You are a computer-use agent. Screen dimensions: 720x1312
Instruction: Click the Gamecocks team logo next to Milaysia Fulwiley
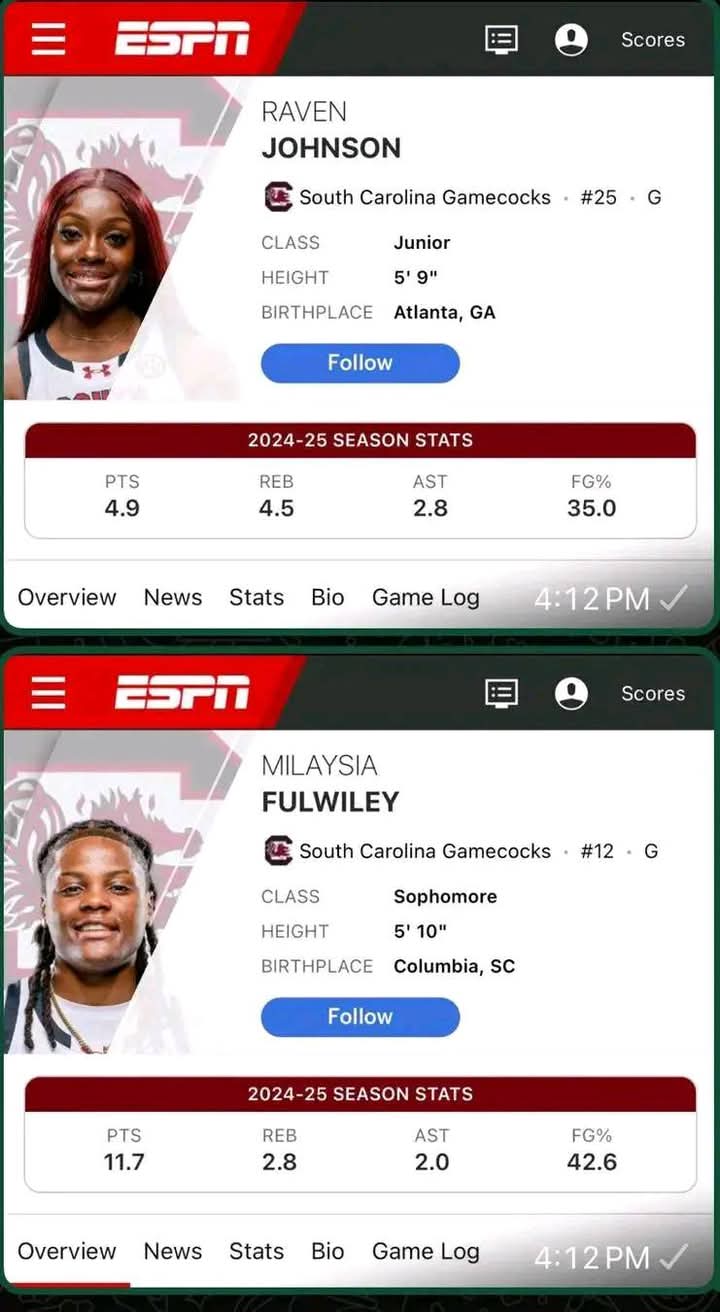tap(278, 851)
